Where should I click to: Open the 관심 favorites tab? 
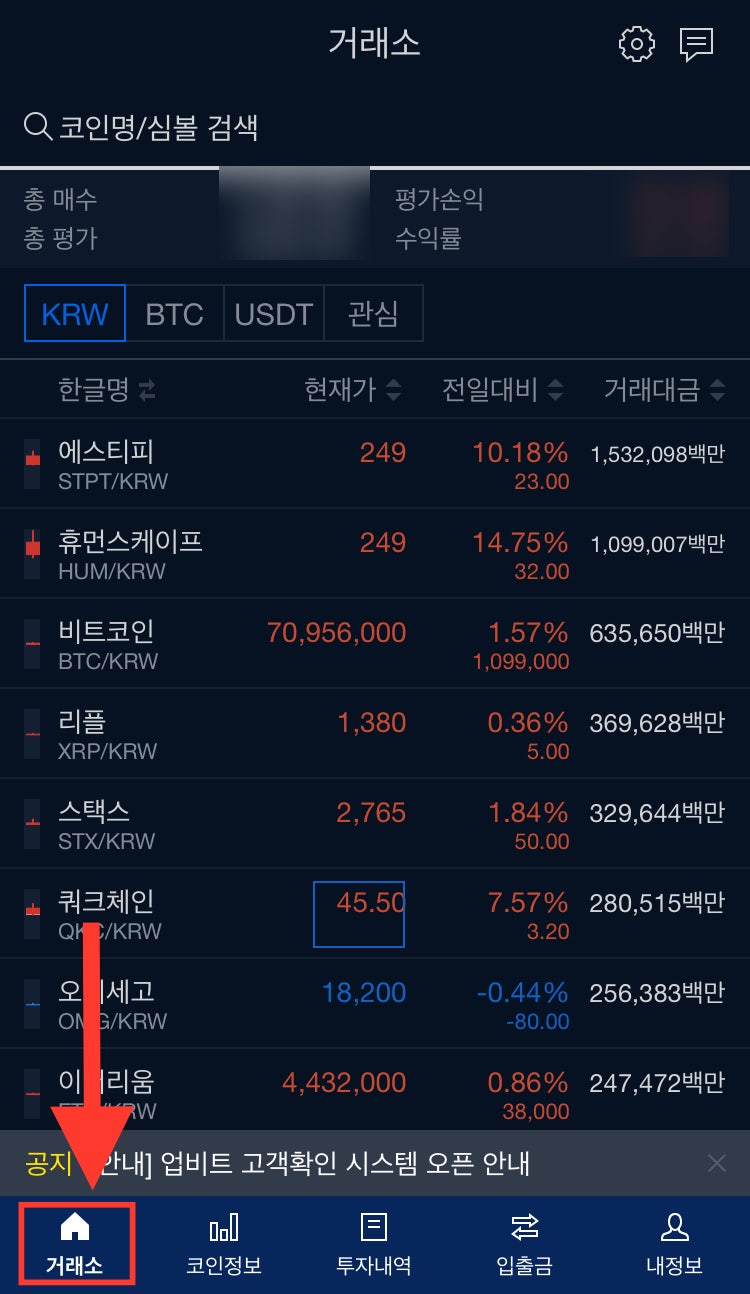373,314
